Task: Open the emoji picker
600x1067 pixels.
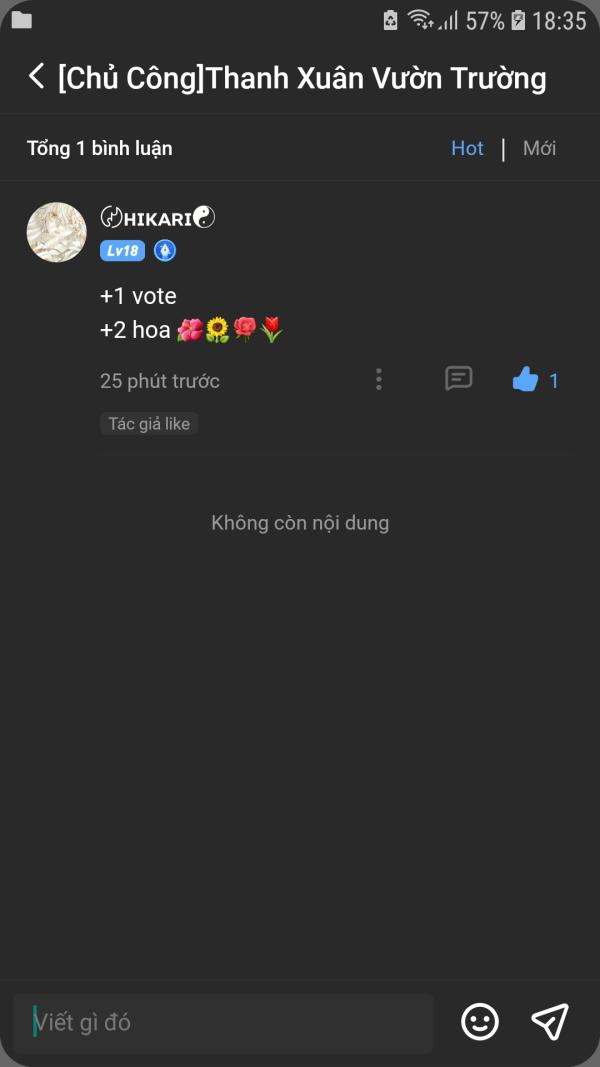Action: coord(480,1021)
